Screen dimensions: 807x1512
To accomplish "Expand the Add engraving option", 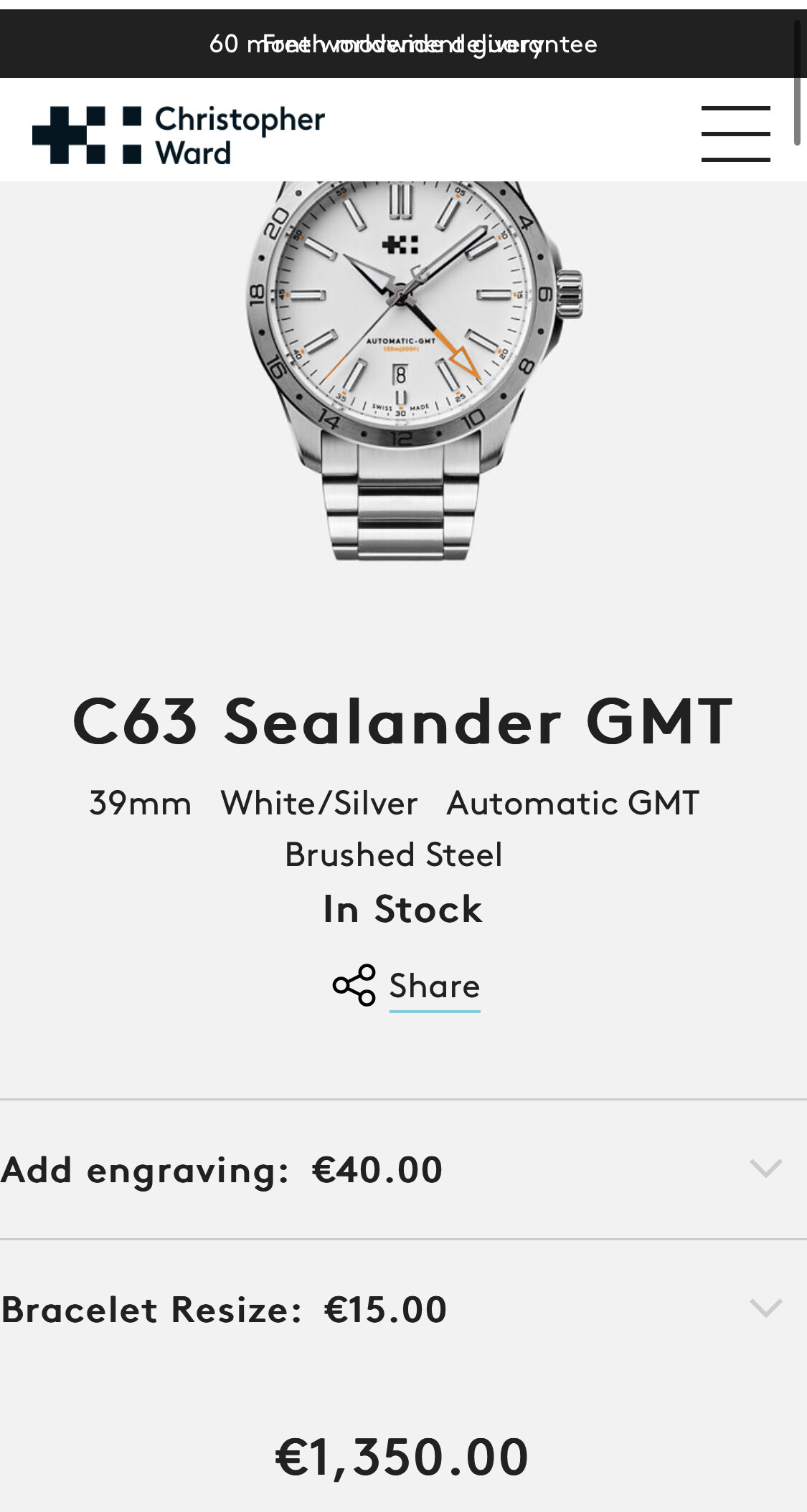I will tap(403, 1169).
